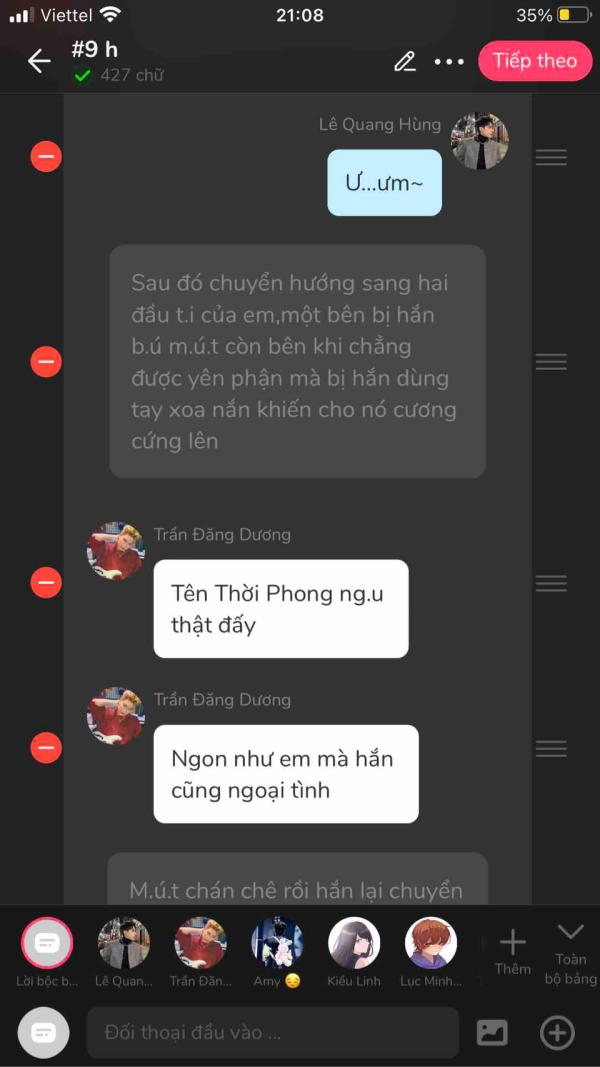600x1067 pixels.
Task: Add a new character with Thêm
Action: (512, 952)
